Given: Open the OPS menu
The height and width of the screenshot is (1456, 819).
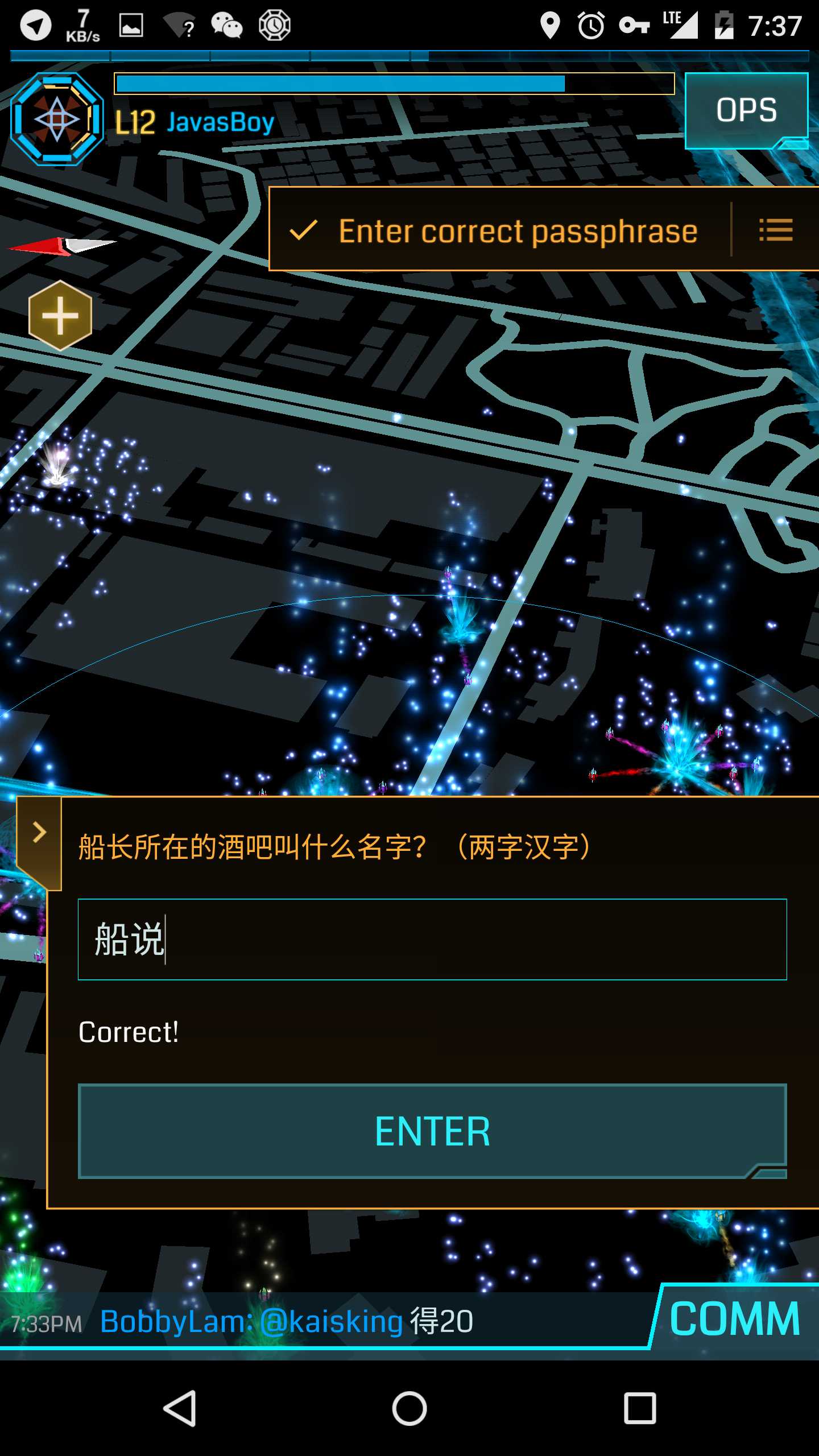Looking at the screenshot, I should click(x=746, y=110).
